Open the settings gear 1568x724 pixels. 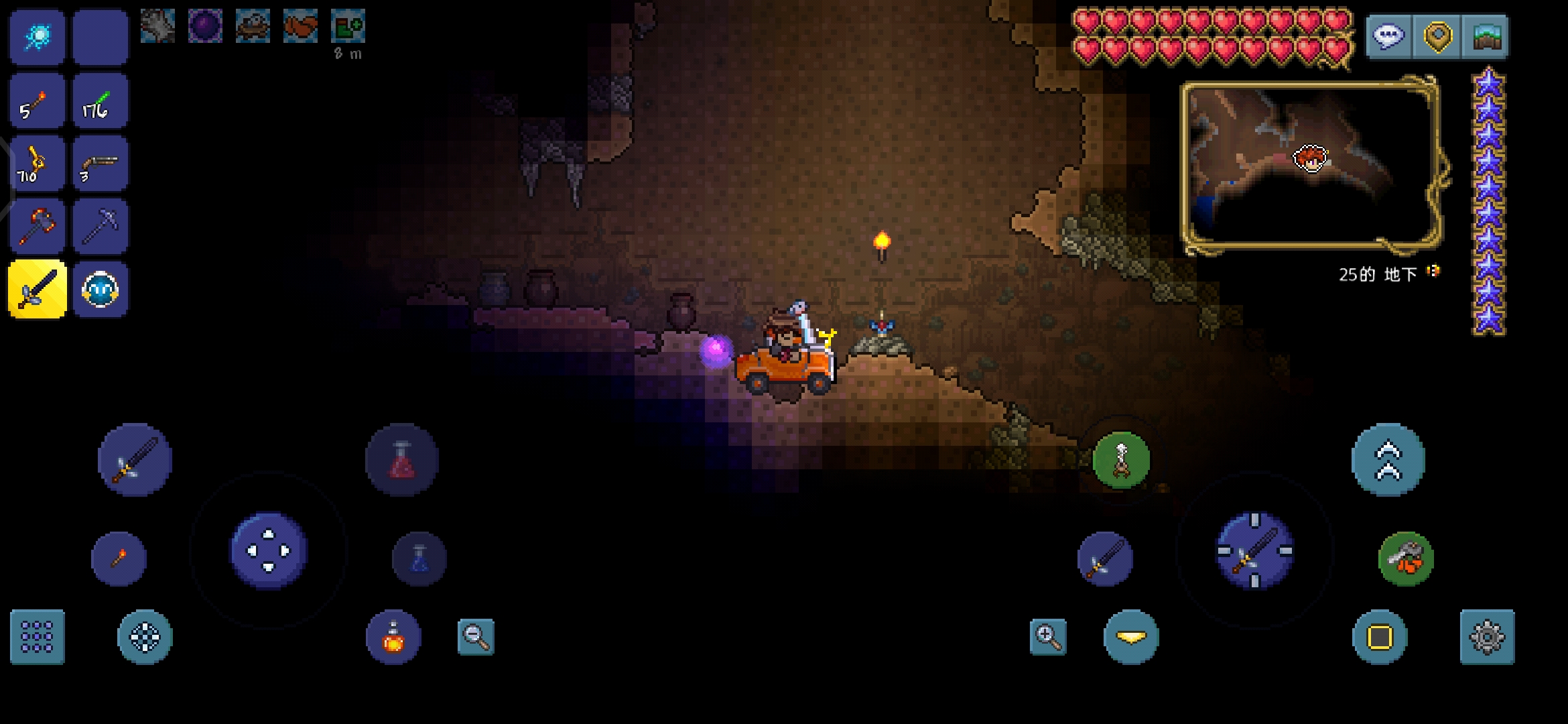coord(1487,637)
